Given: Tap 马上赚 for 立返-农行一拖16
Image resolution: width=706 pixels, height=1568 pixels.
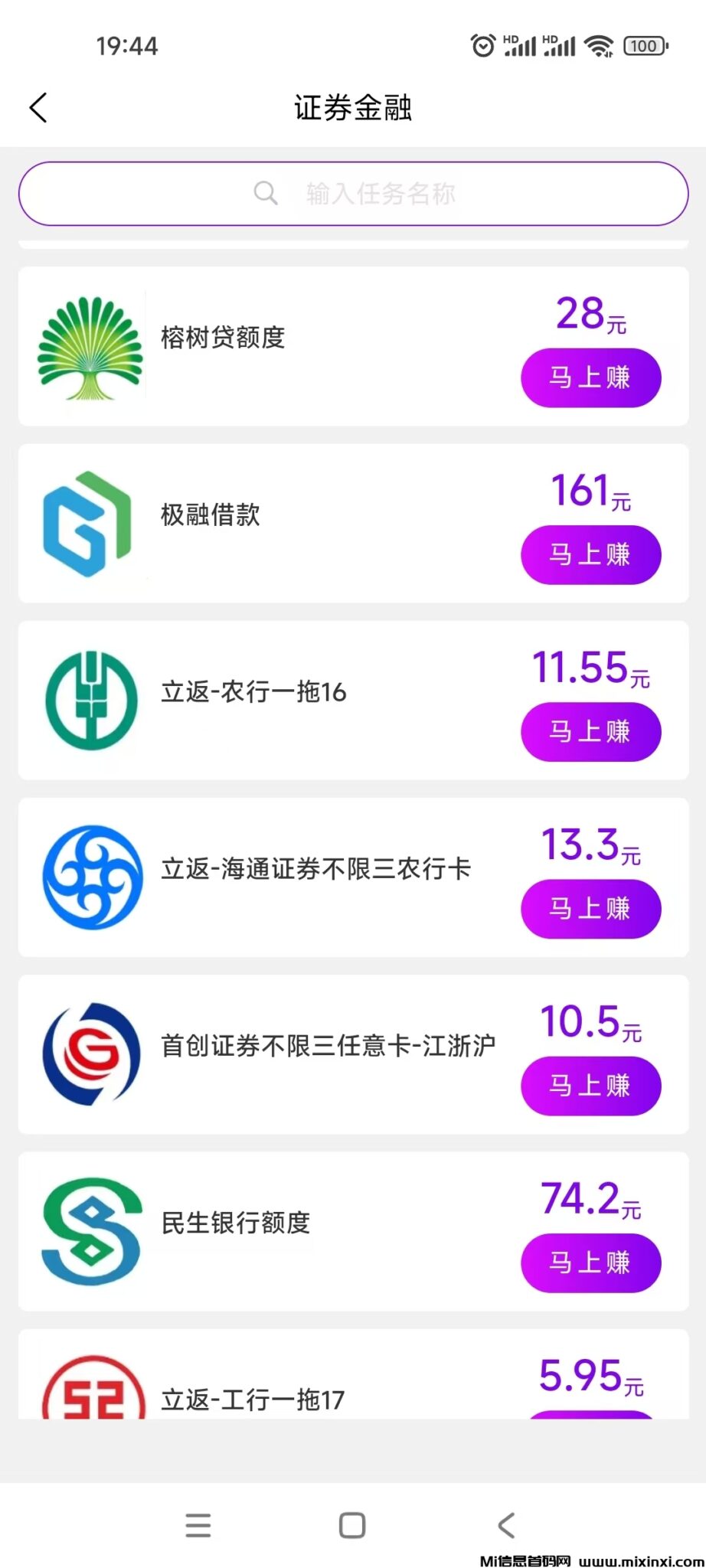Looking at the screenshot, I should 590,731.
